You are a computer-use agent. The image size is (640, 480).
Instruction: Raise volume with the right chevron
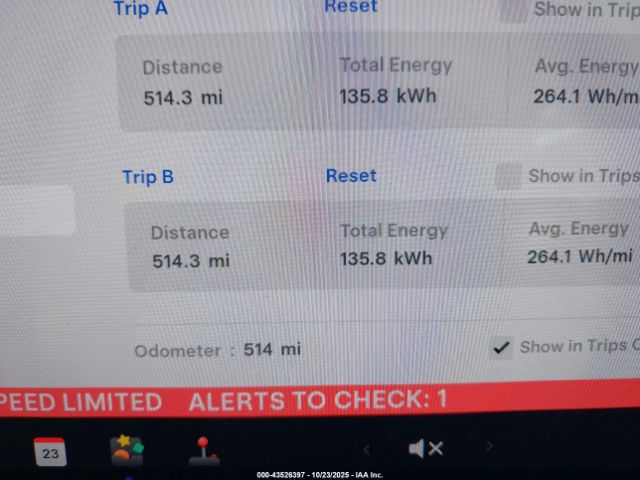489,447
